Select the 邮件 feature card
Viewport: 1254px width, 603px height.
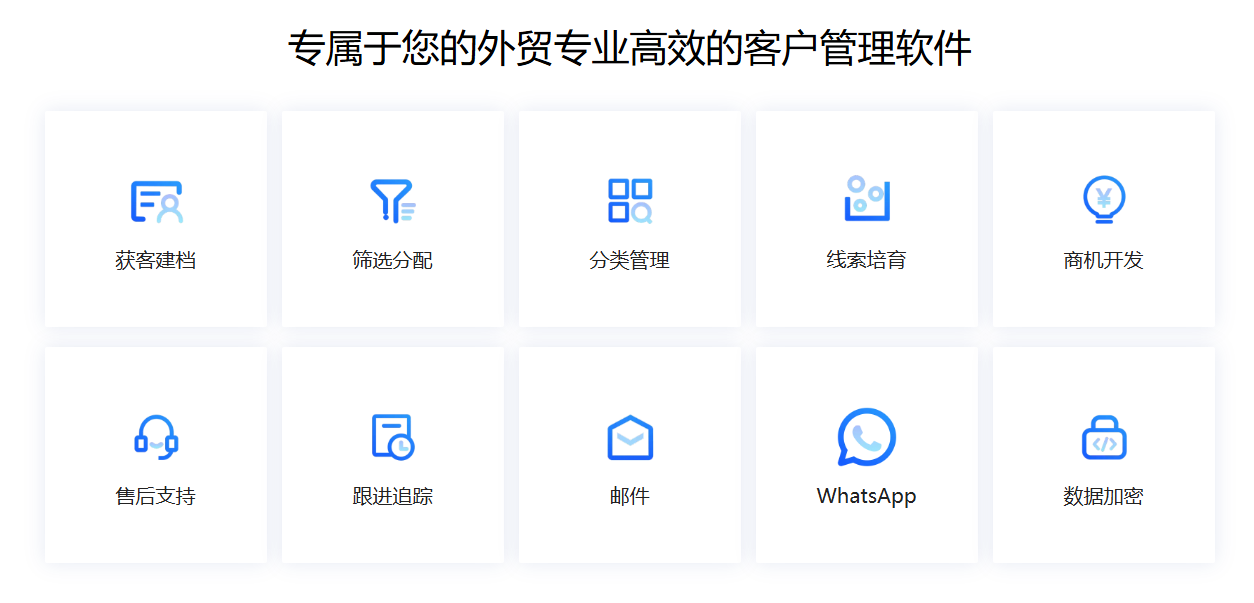point(630,456)
